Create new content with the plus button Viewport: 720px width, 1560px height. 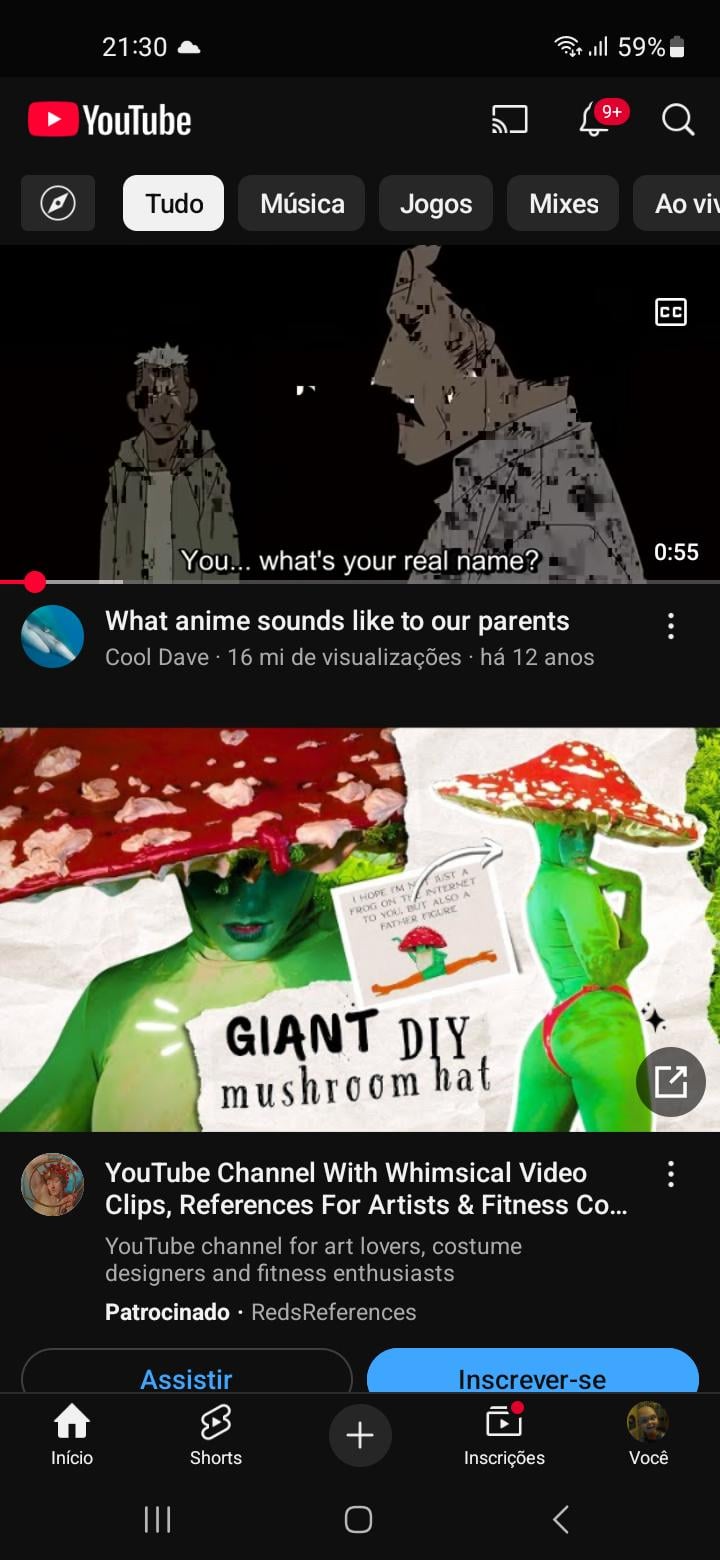360,1435
